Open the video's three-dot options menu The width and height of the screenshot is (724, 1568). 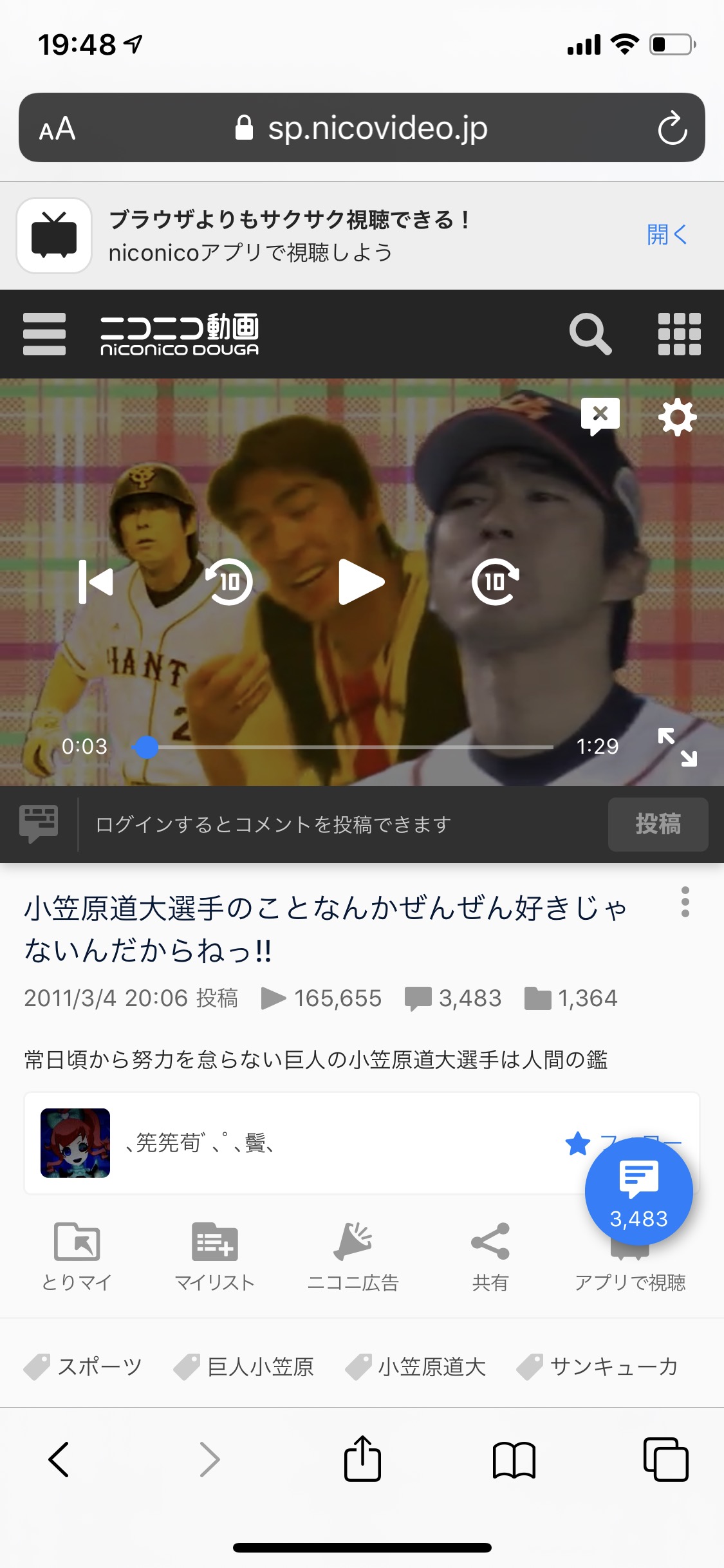point(685,902)
